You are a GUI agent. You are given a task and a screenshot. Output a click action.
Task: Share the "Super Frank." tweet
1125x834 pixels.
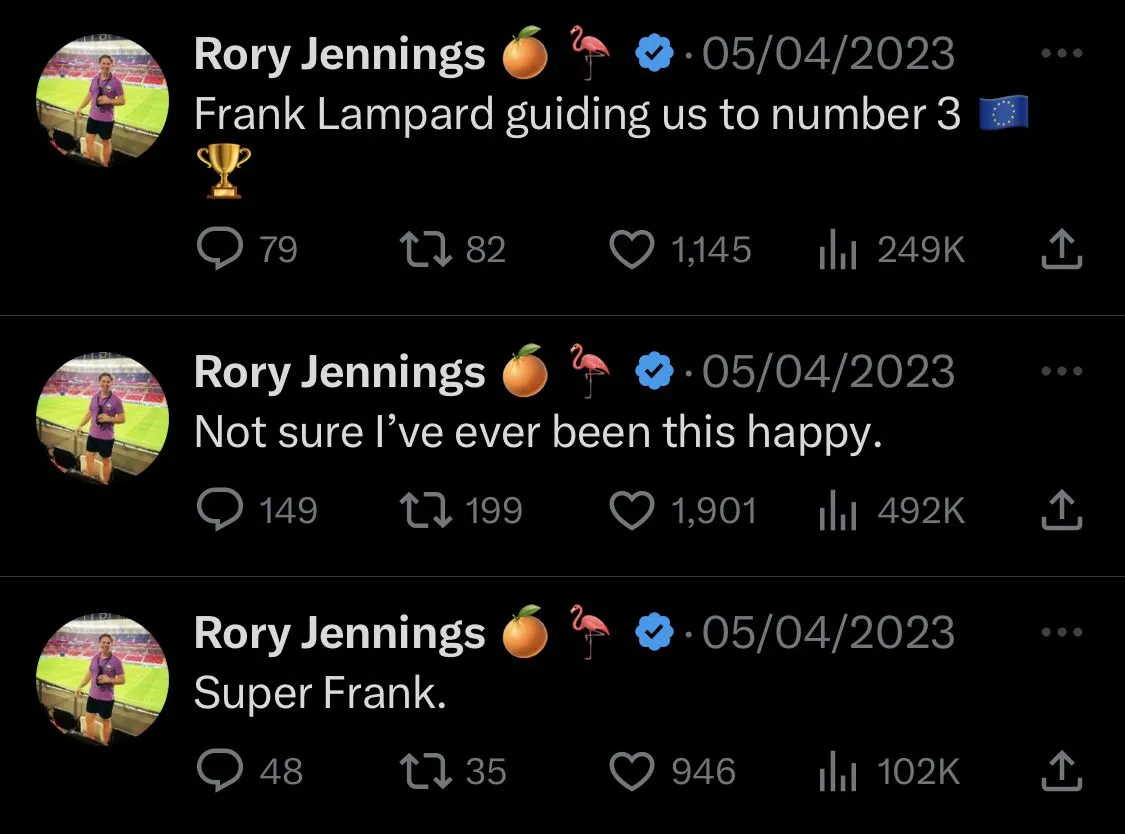click(x=1061, y=771)
